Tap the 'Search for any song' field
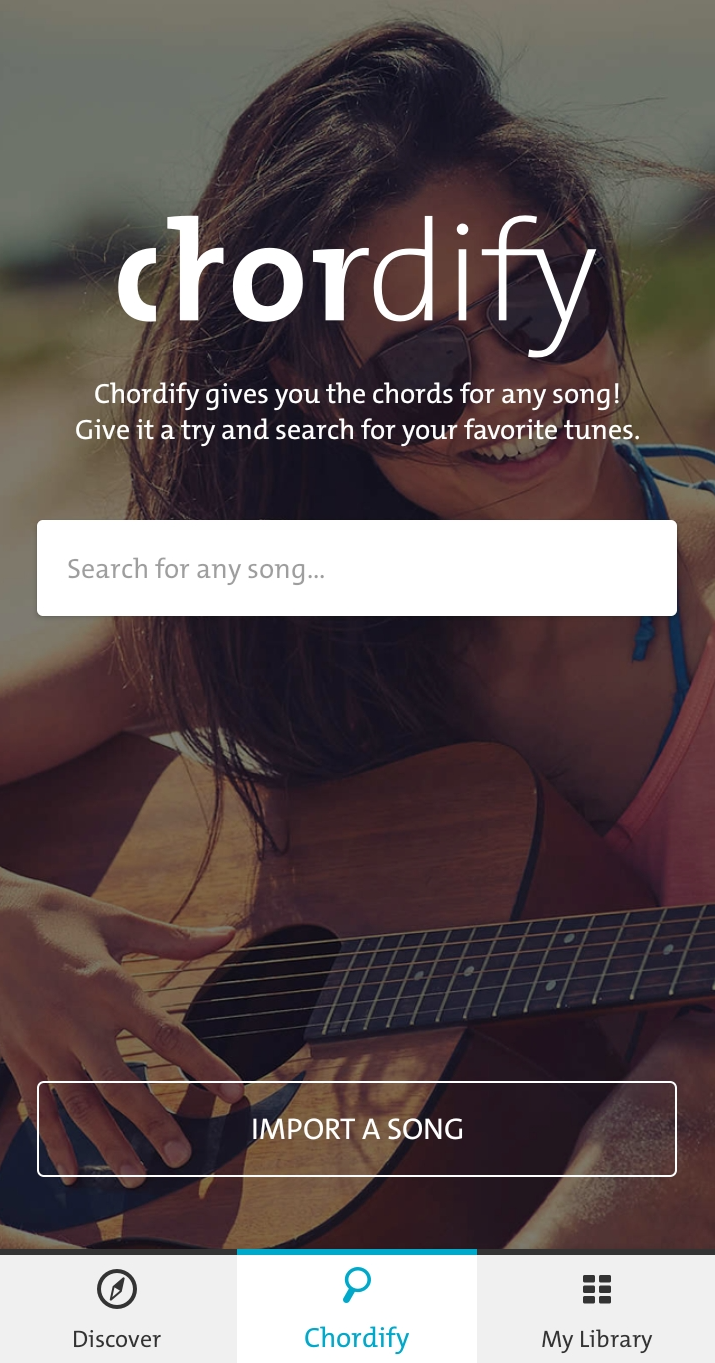715x1363 pixels. point(356,568)
